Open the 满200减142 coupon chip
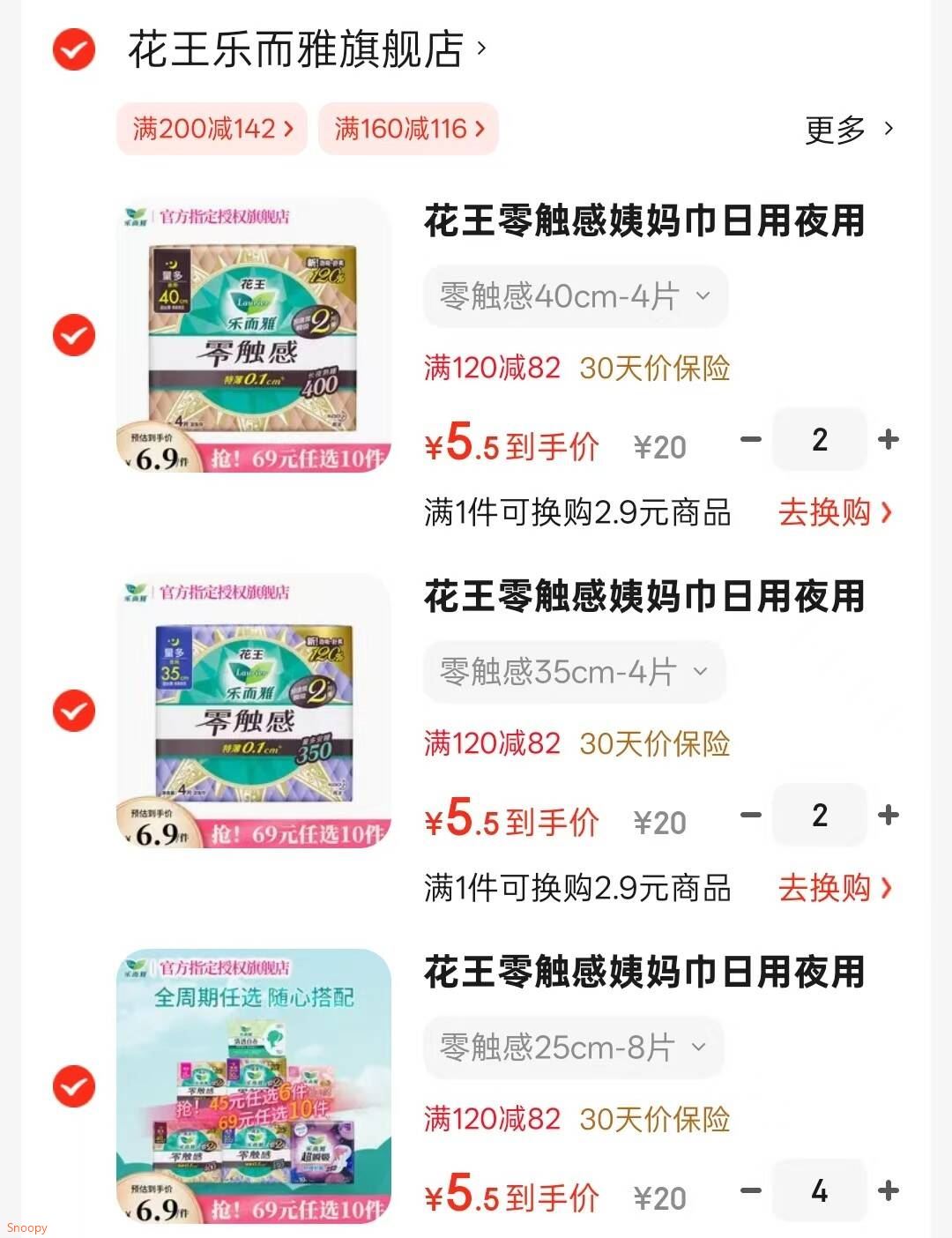 click(x=212, y=129)
